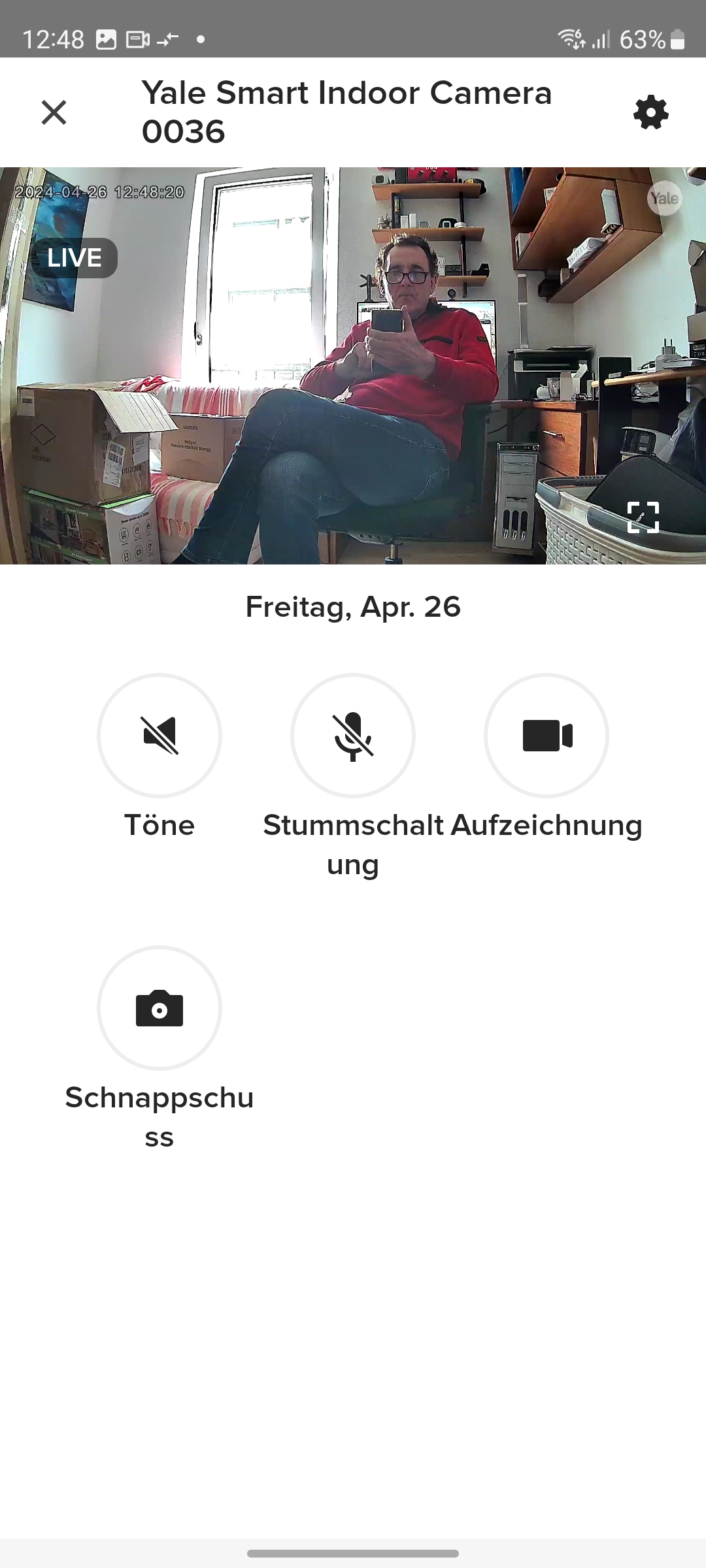Close the camera live view
This screenshot has height=1568, width=706.
54,112
